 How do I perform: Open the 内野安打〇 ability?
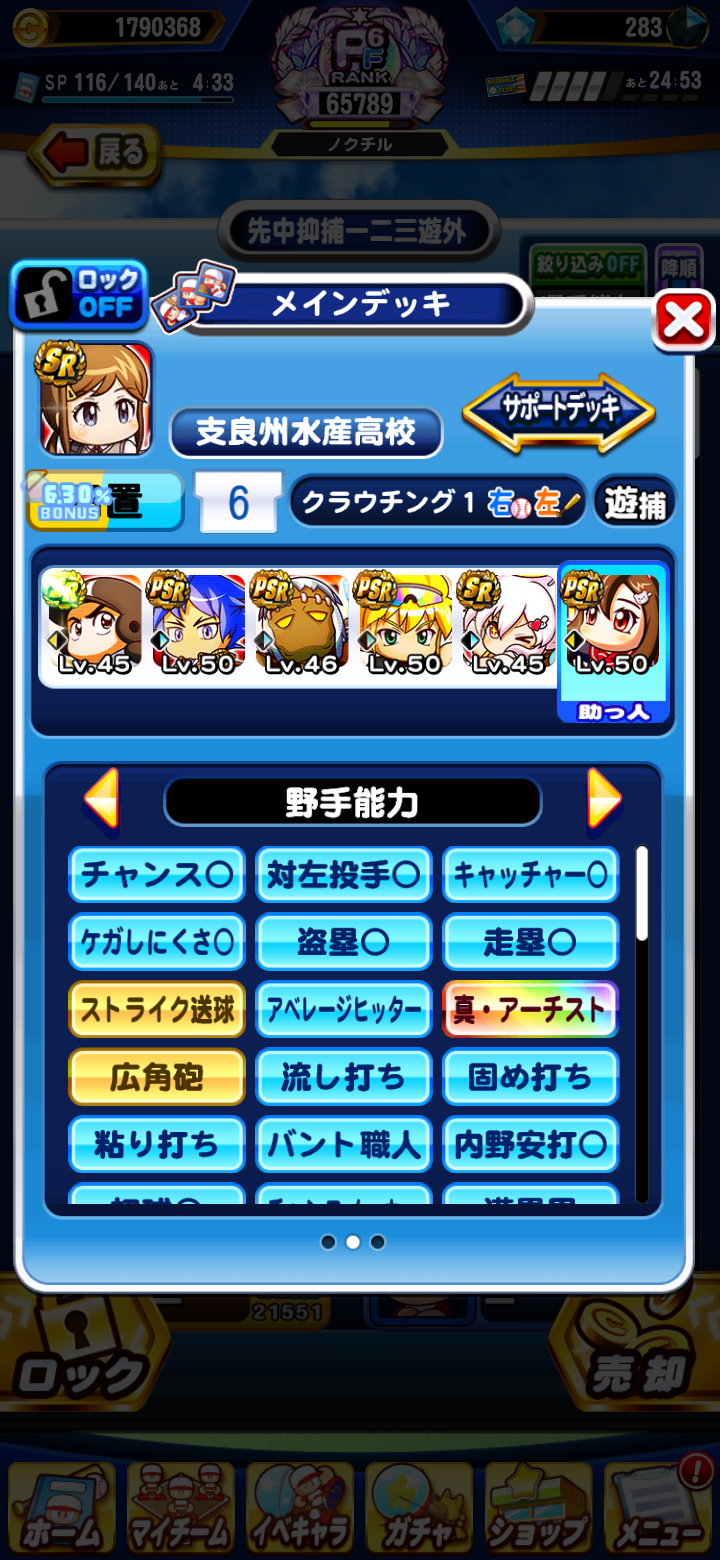[530, 1144]
